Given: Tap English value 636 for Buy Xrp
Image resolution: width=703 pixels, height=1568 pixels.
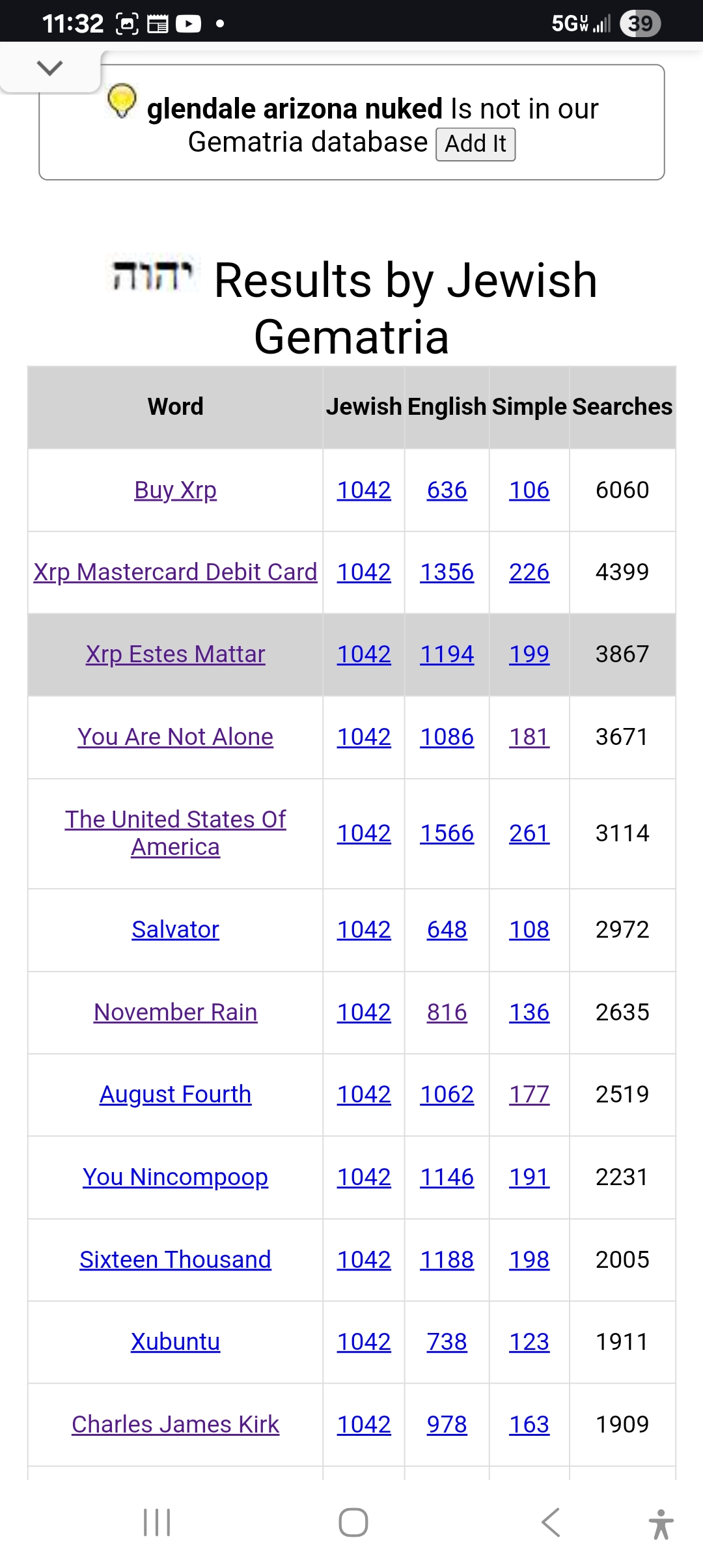Looking at the screenshot, I should tap(447, 490).
